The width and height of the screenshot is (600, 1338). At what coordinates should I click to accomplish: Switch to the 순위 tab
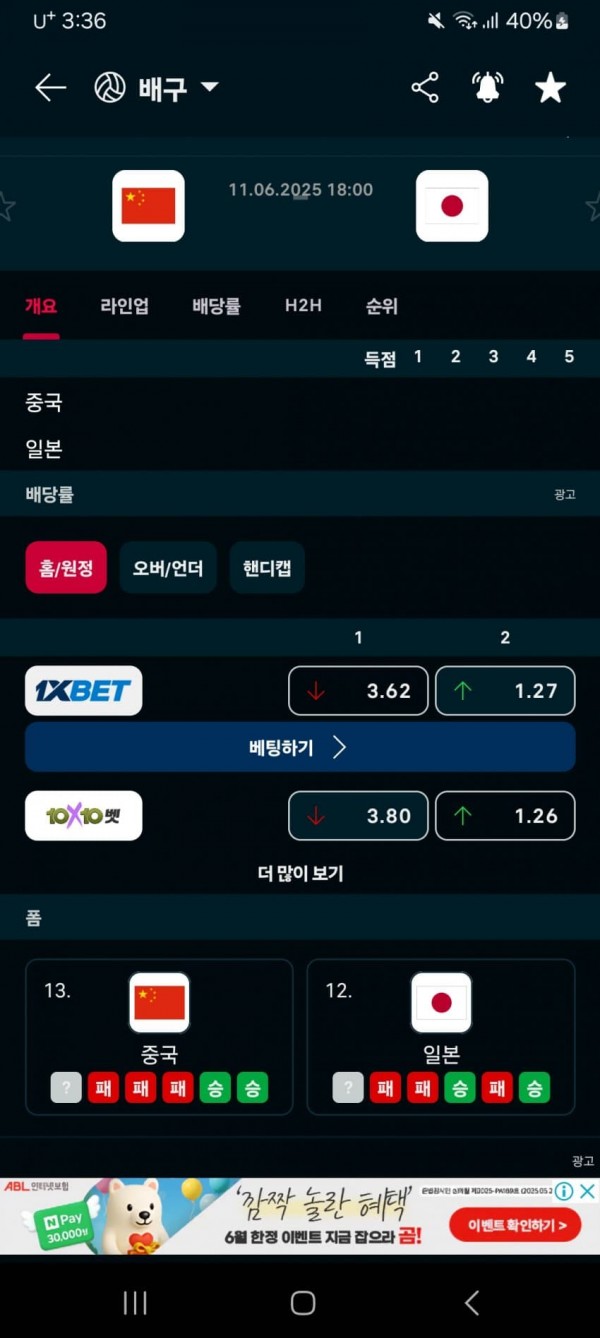(x=381, y=306)
